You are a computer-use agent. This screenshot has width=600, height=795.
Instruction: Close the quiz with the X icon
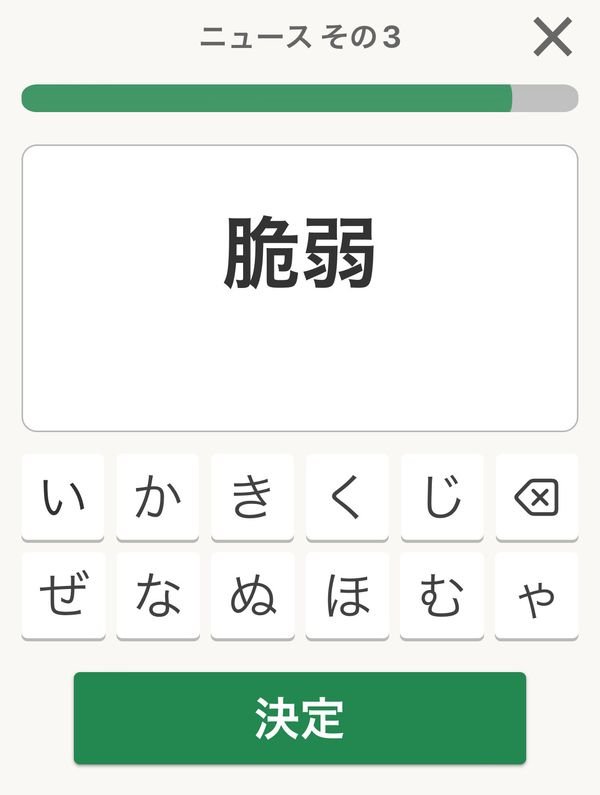pyautogui.click(x=552, y=37)
